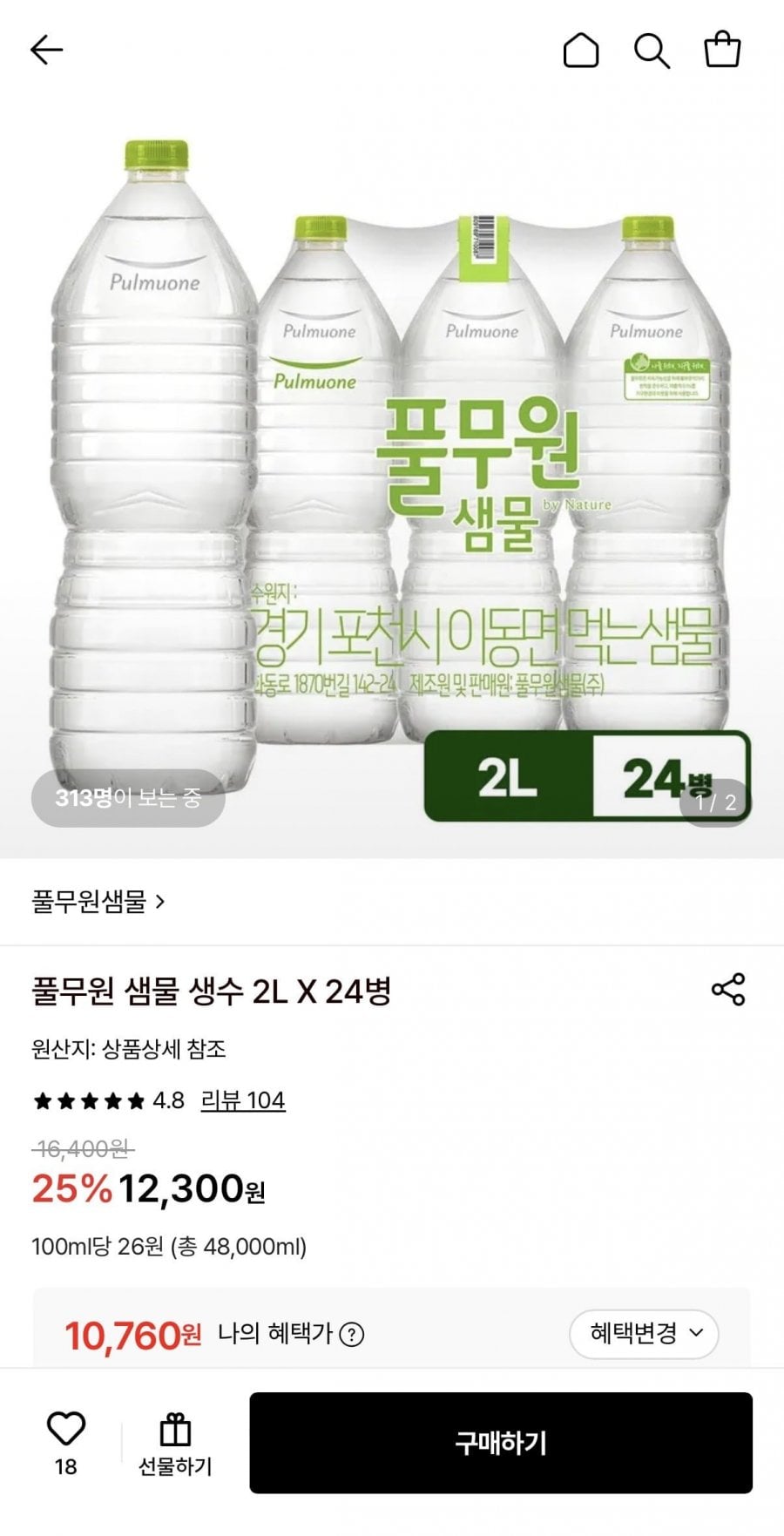Tap 선물하기 to send as gift
784x1536 pixels.
tap(175, 1445)
